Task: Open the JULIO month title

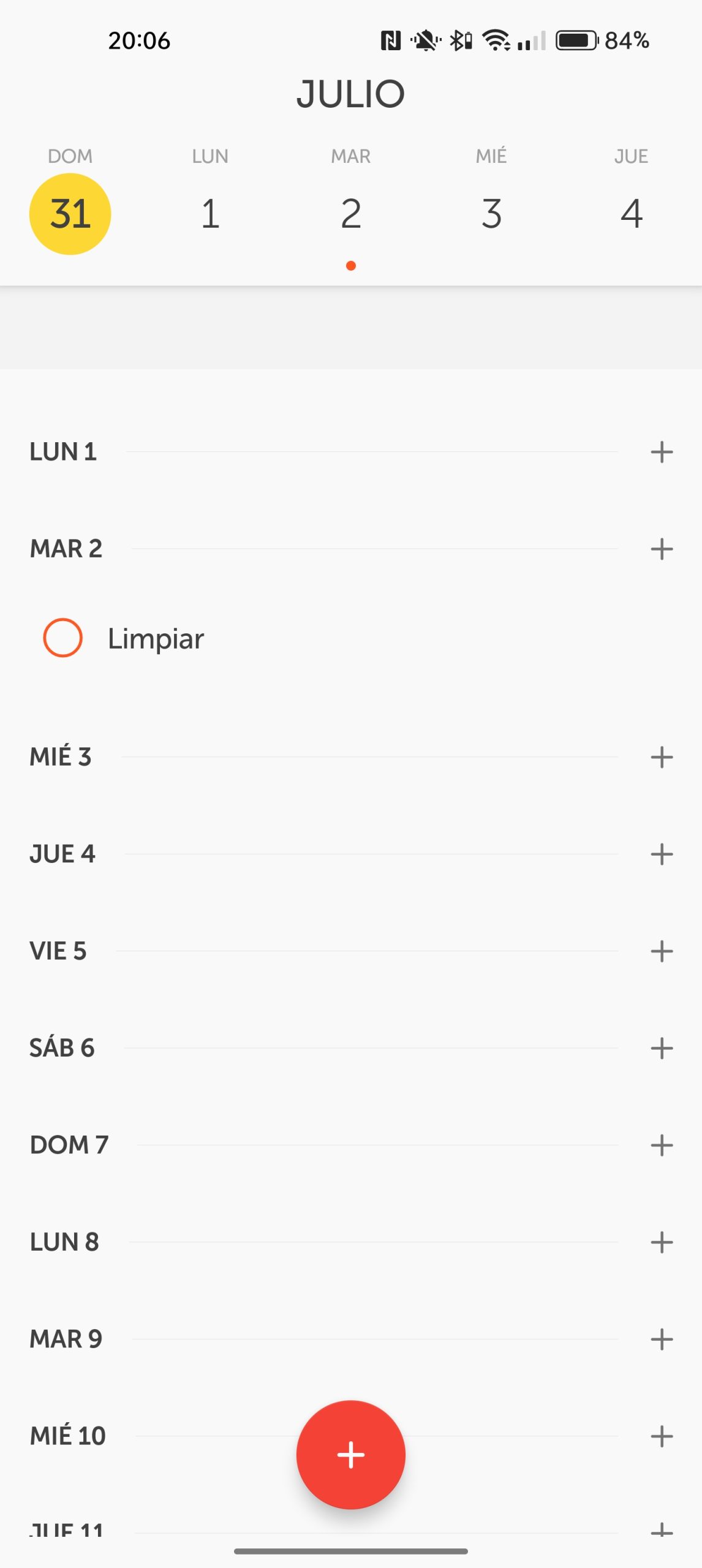Action: point(351,94)
